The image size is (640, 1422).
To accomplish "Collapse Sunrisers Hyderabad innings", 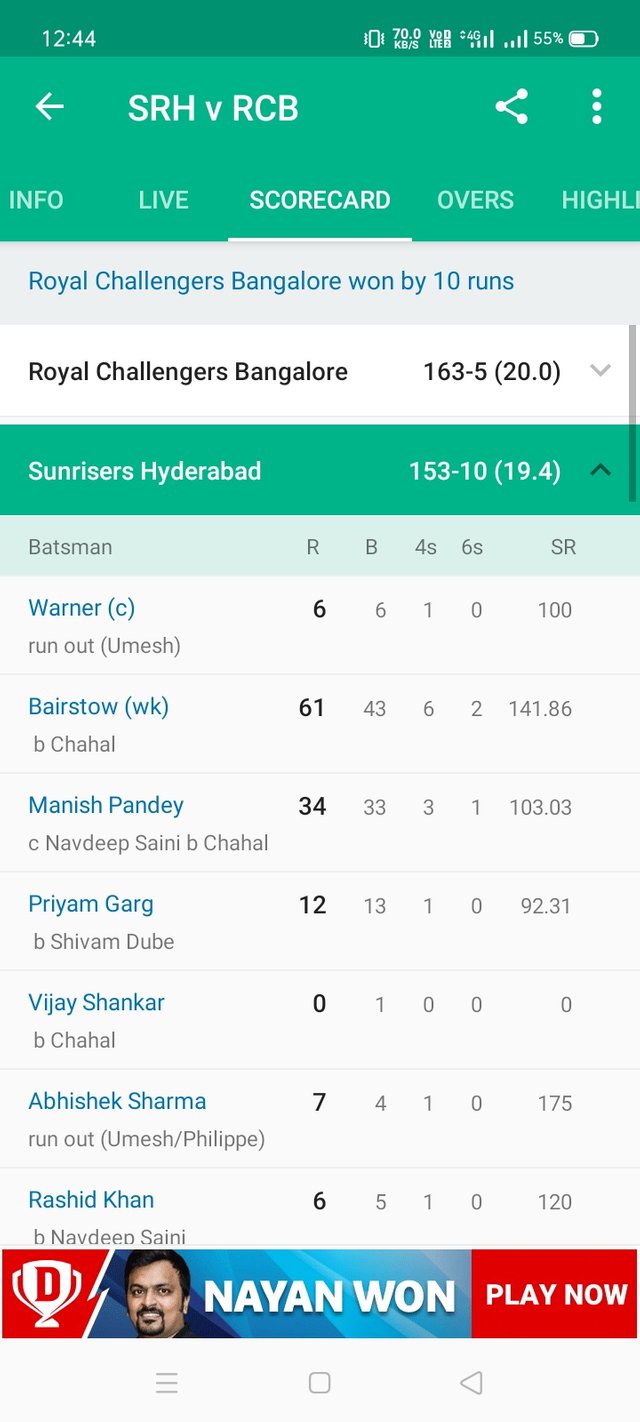I will click(600, 470).
